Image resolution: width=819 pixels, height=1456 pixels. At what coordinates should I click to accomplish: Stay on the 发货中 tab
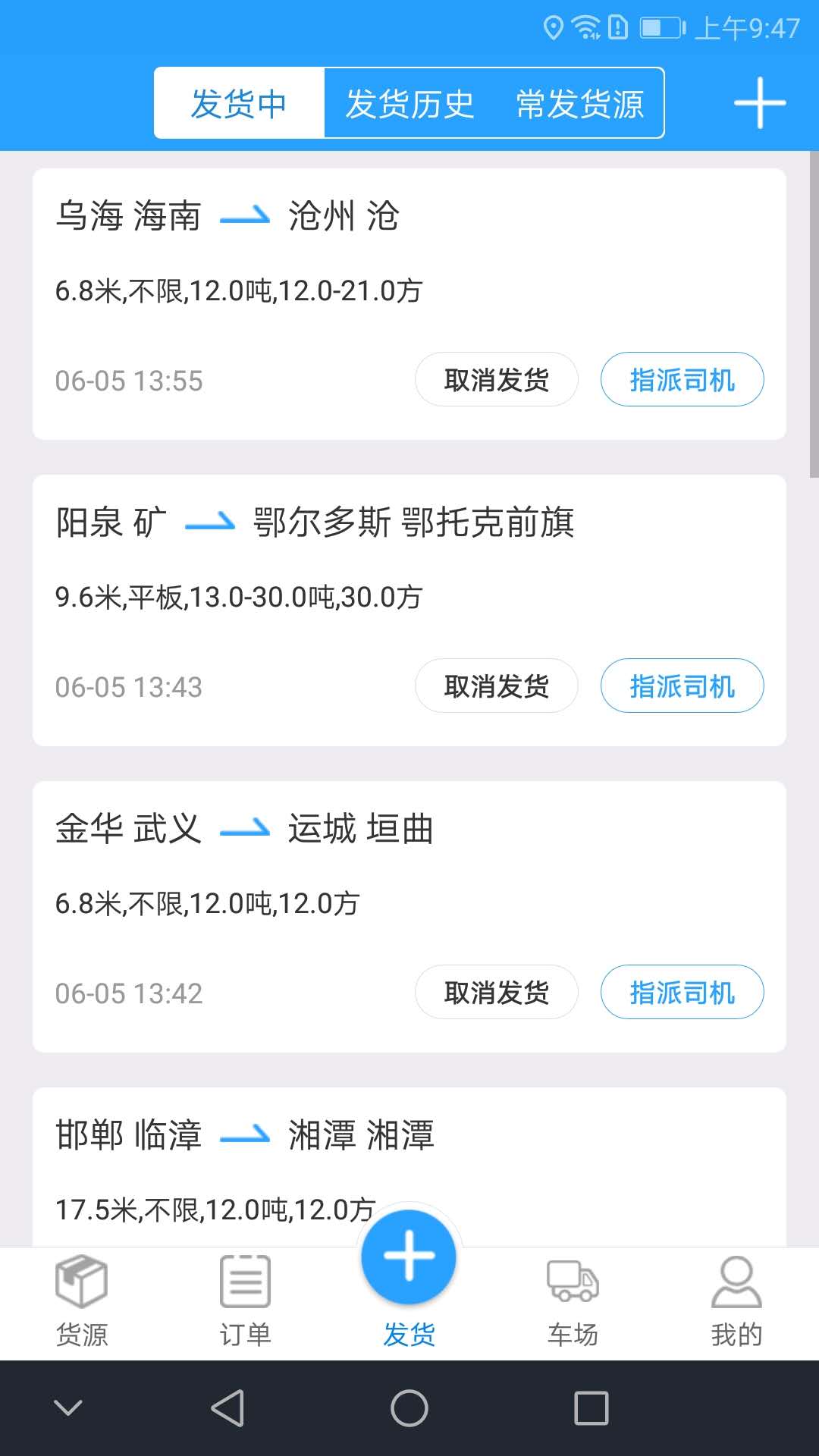[238, 104]
